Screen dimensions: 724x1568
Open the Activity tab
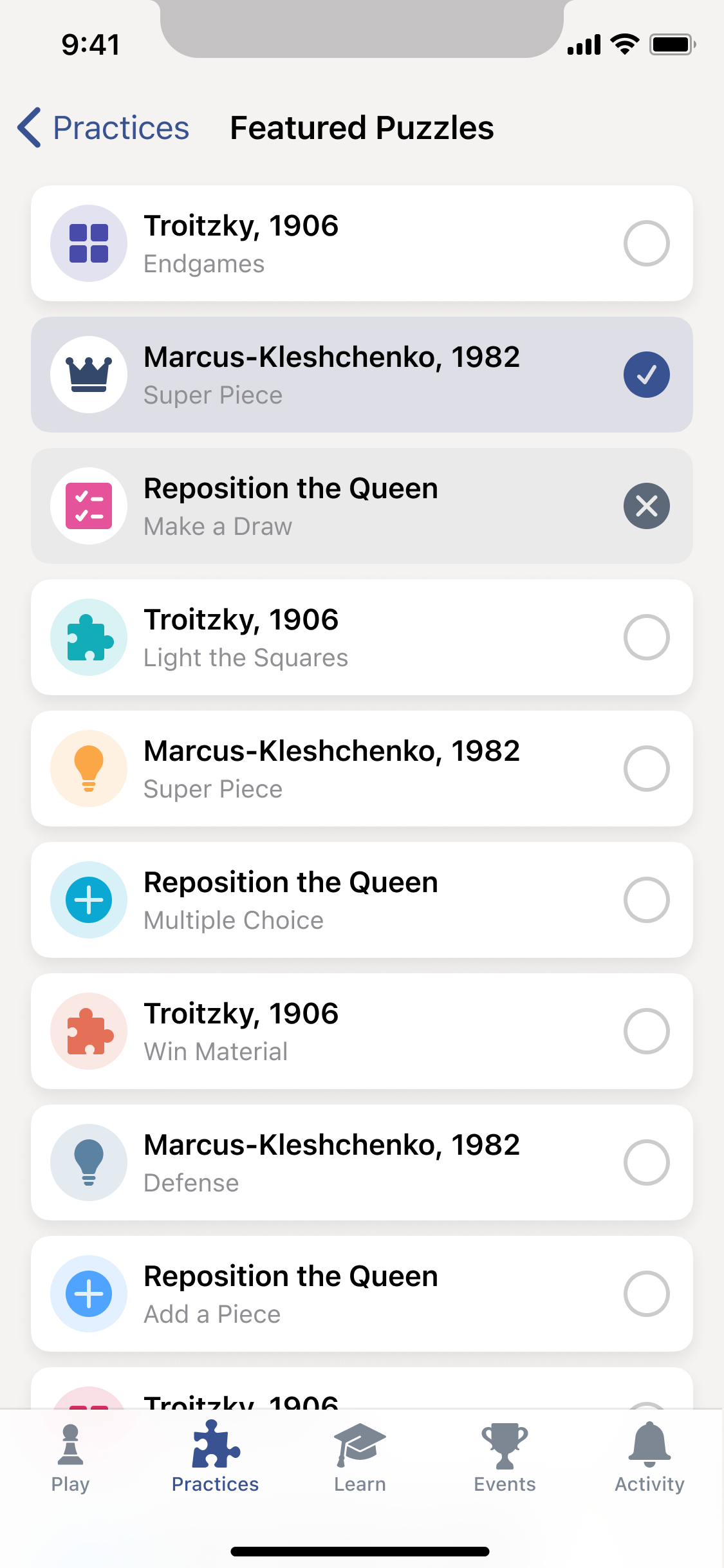[649, 1458]
